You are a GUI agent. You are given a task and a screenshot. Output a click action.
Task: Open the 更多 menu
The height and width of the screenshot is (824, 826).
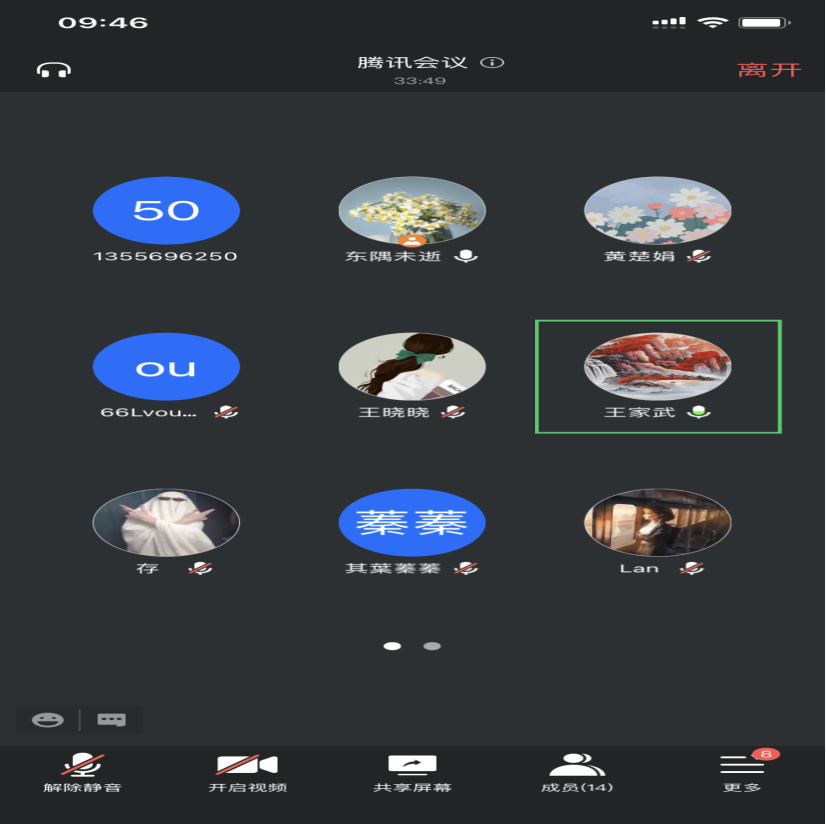pyautogui.click(x=742, y=773)
